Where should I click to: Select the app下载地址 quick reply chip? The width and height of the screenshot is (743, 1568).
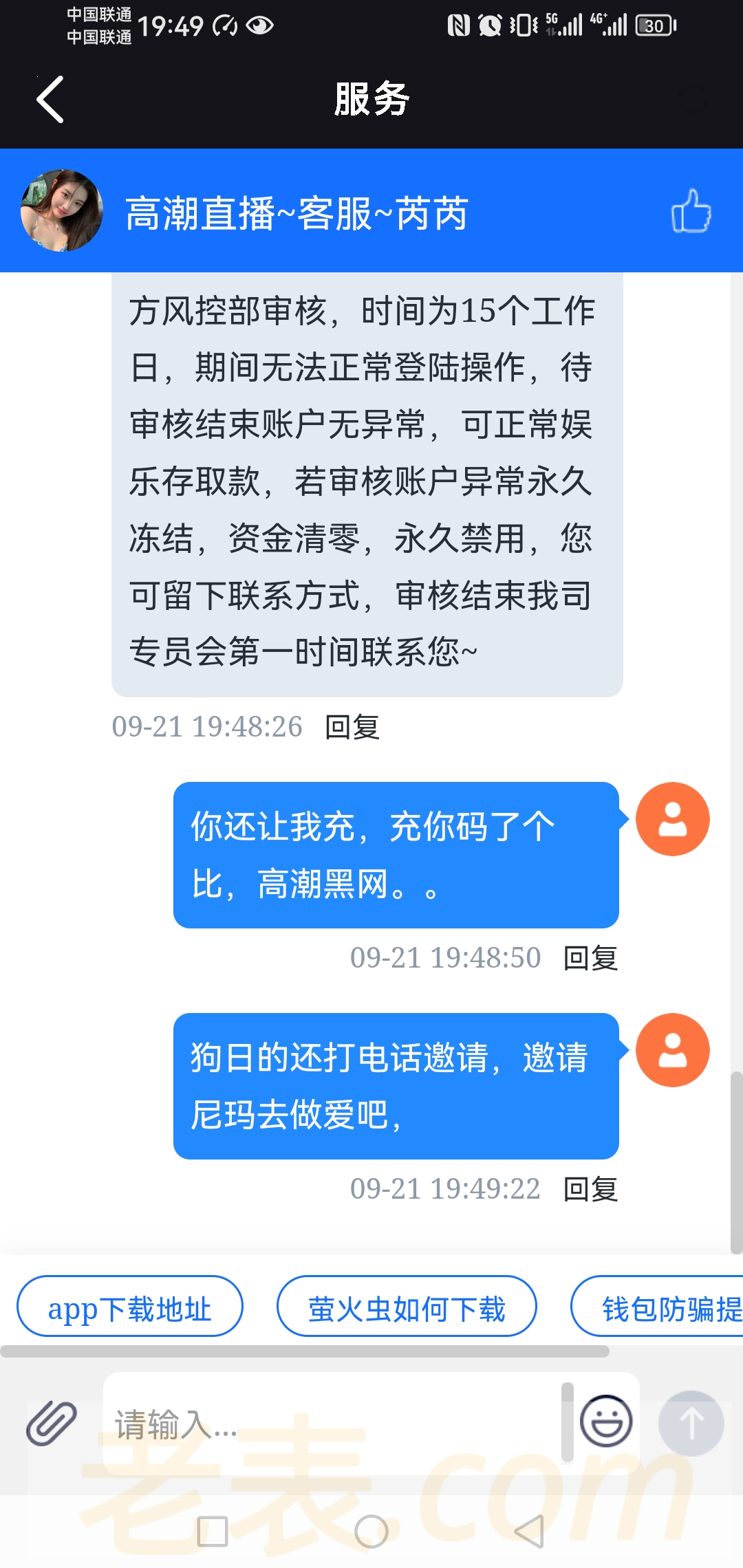click(129, 1307)
